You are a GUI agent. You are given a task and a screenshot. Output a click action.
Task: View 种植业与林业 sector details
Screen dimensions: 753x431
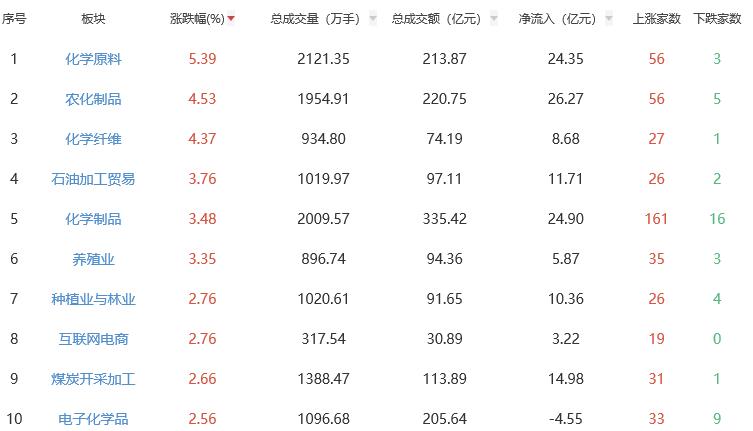tap(93, 299)
